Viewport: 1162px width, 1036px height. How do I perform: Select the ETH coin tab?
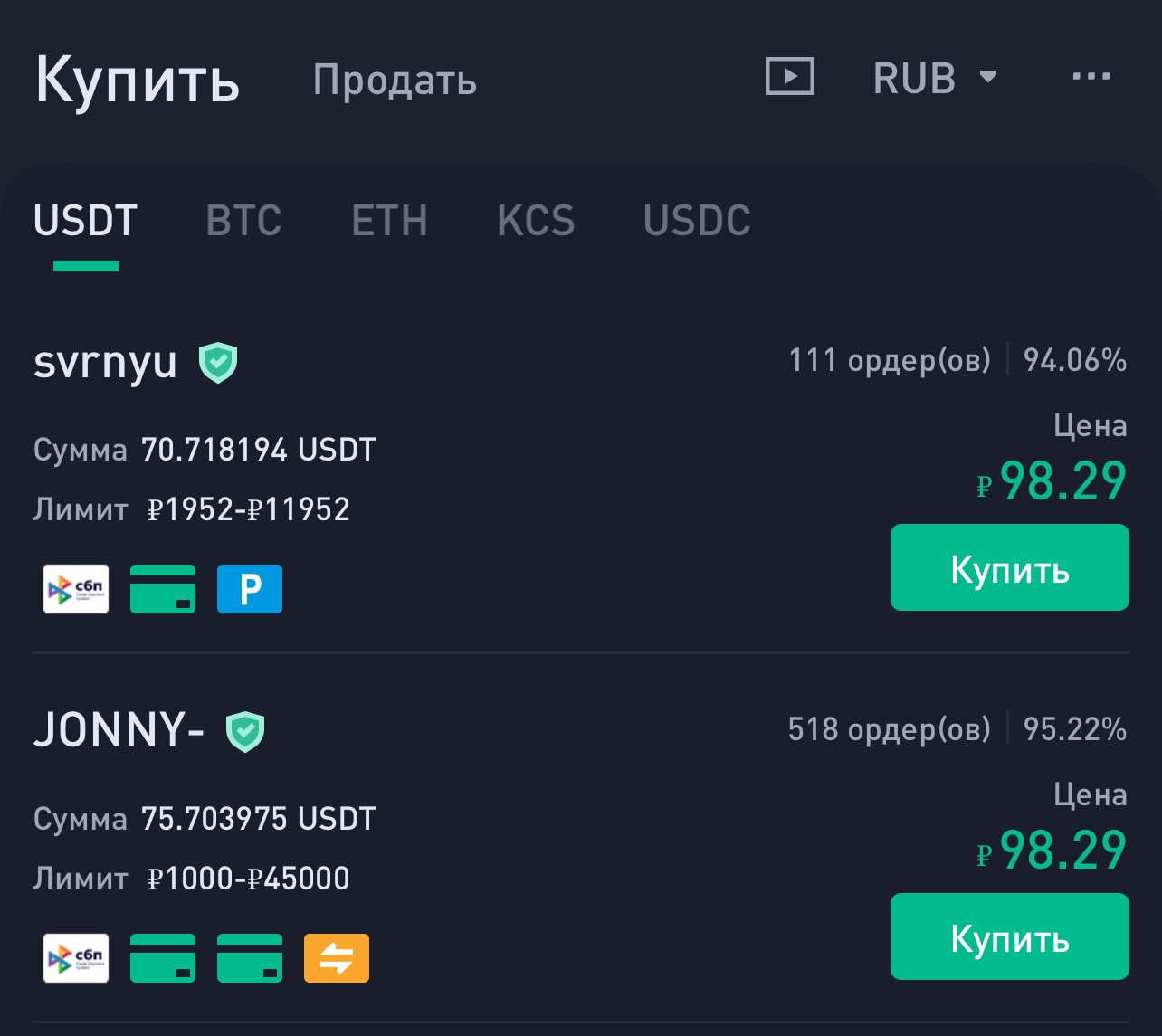tap(389, 221)
